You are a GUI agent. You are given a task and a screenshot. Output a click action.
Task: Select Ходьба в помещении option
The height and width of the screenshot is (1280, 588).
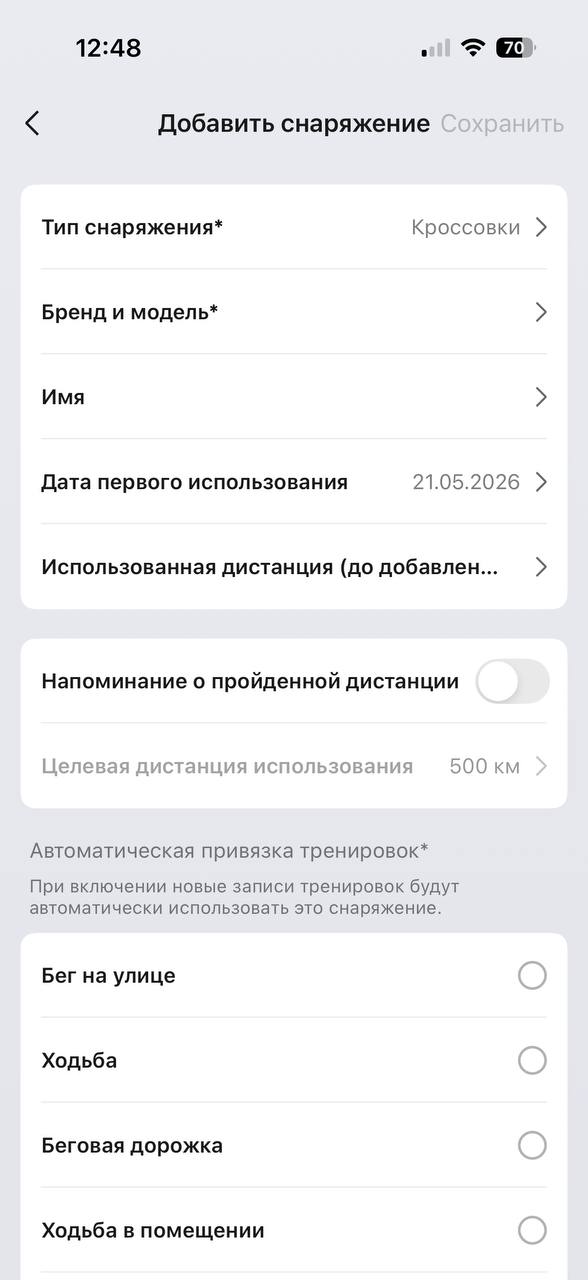point(294,1230)
